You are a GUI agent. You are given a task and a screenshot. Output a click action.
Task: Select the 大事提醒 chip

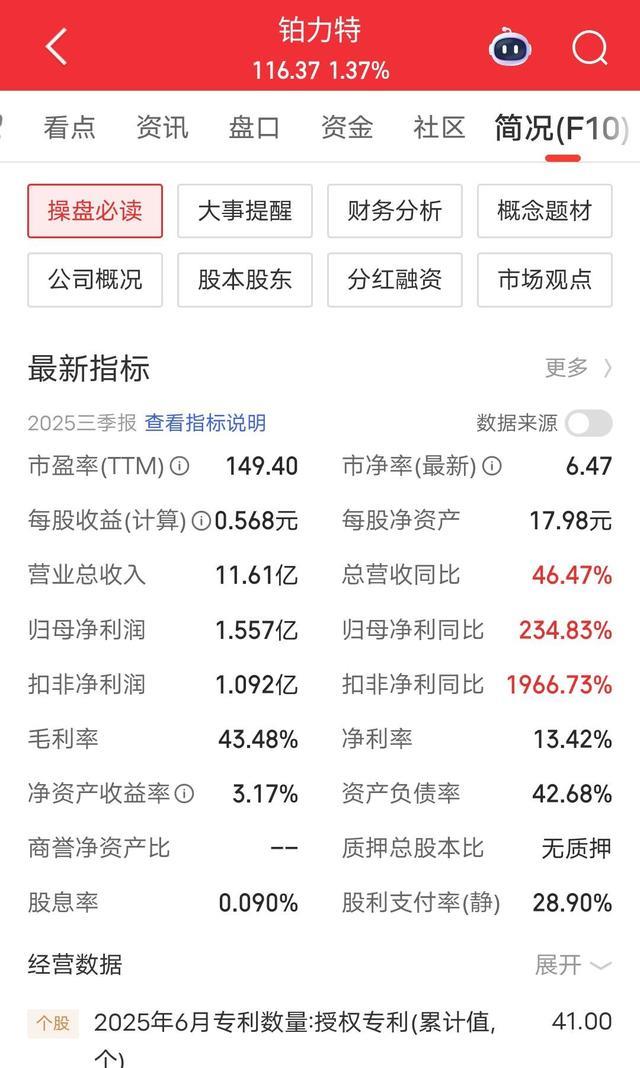pos(245,211)
